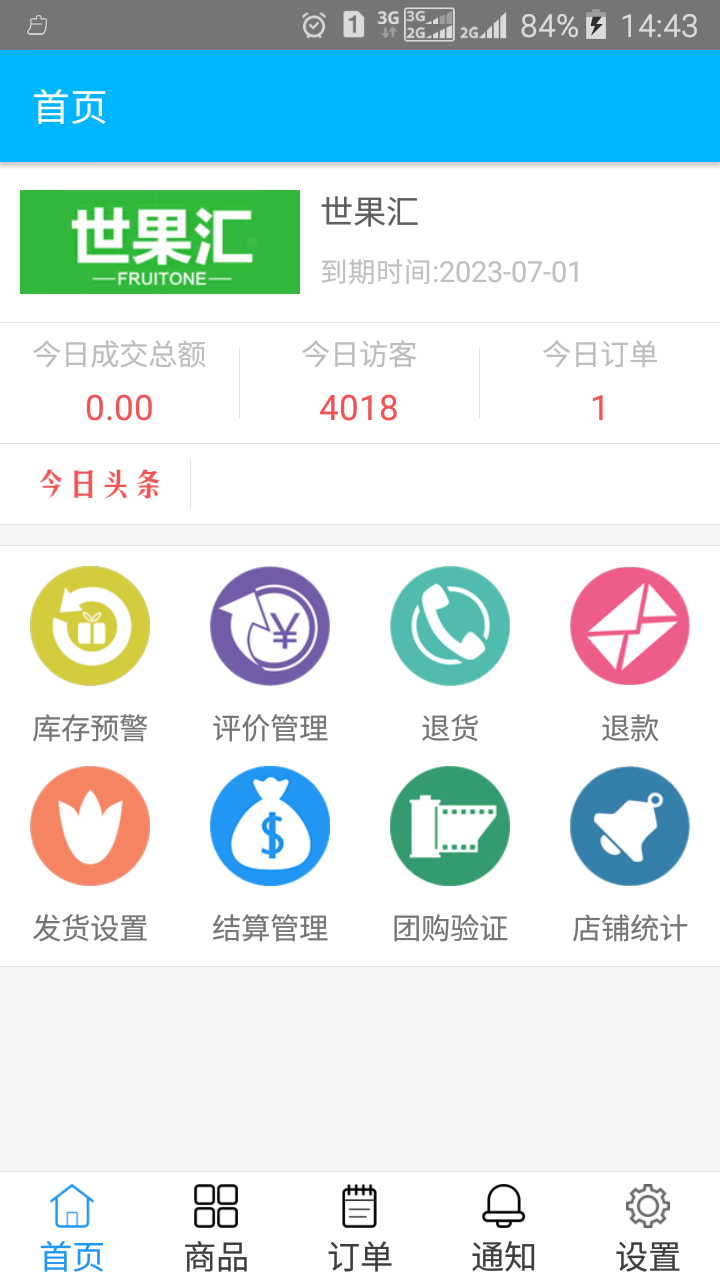The height and width of the screenshot is (1280, 720).
Task: Open the 库存预警 inventory alert icon
Action: click(x=90, y=626)
